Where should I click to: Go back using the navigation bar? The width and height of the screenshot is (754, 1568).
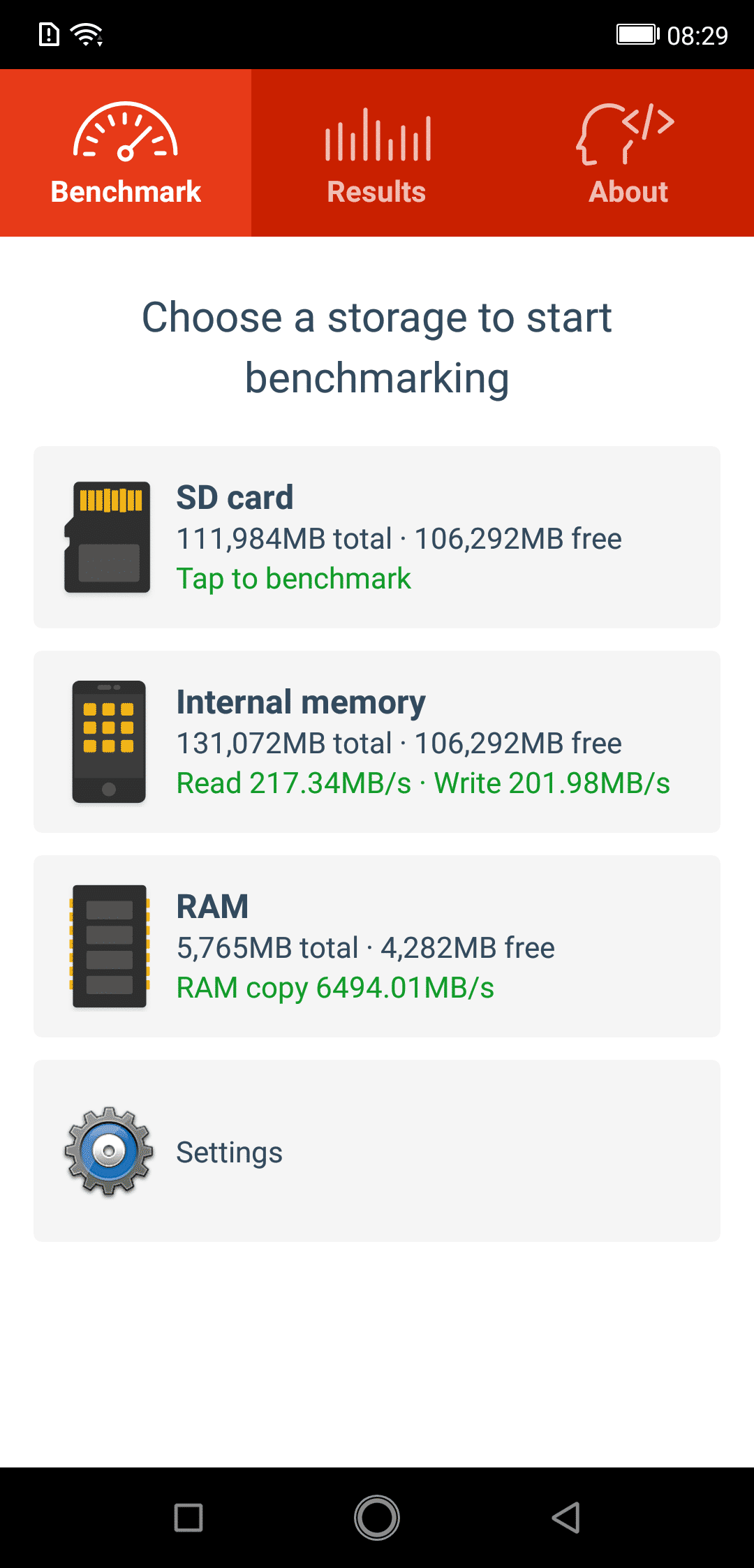(x=565, y=1518)
